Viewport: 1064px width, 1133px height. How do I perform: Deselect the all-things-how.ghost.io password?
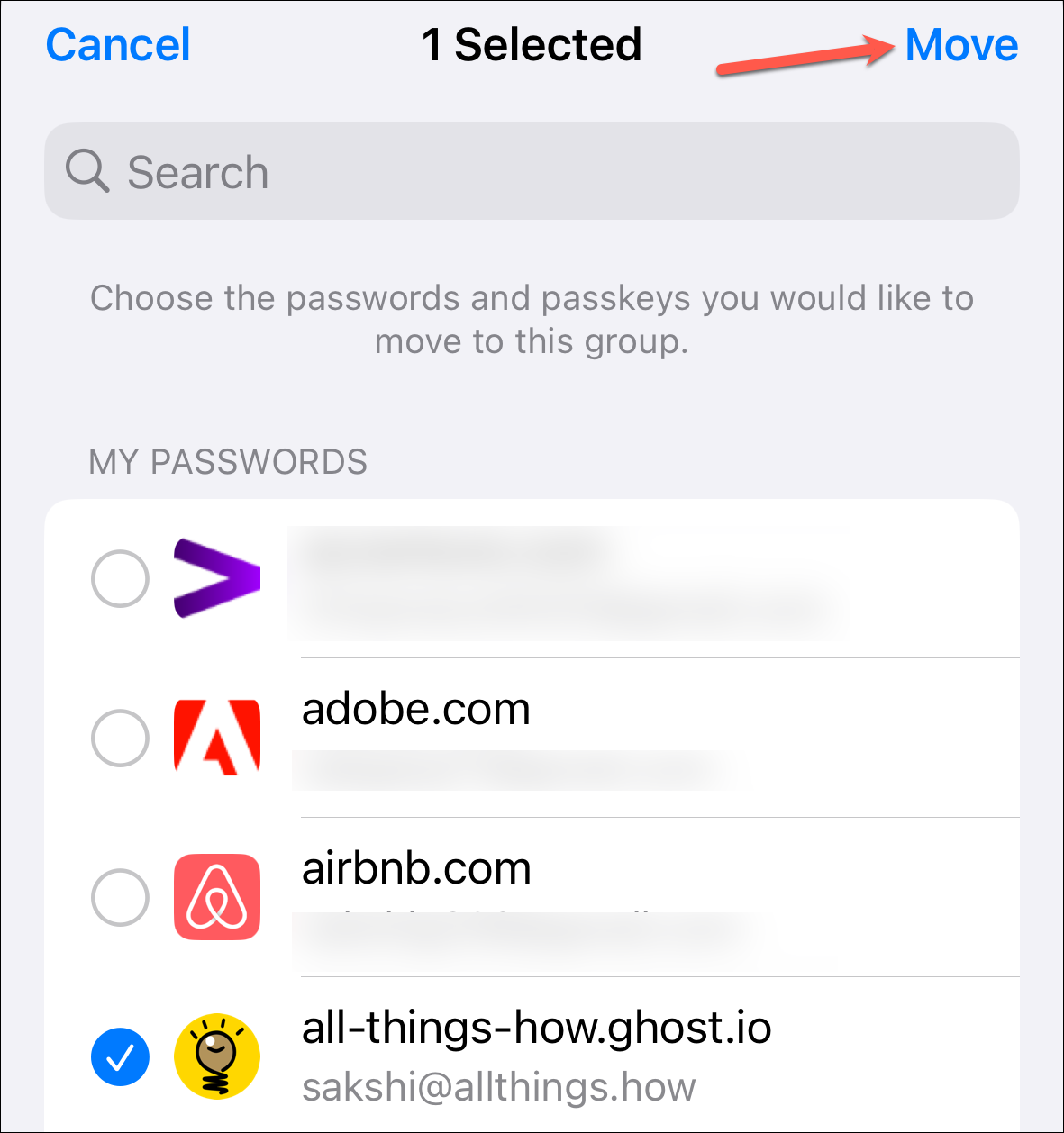pos(121,1056)
